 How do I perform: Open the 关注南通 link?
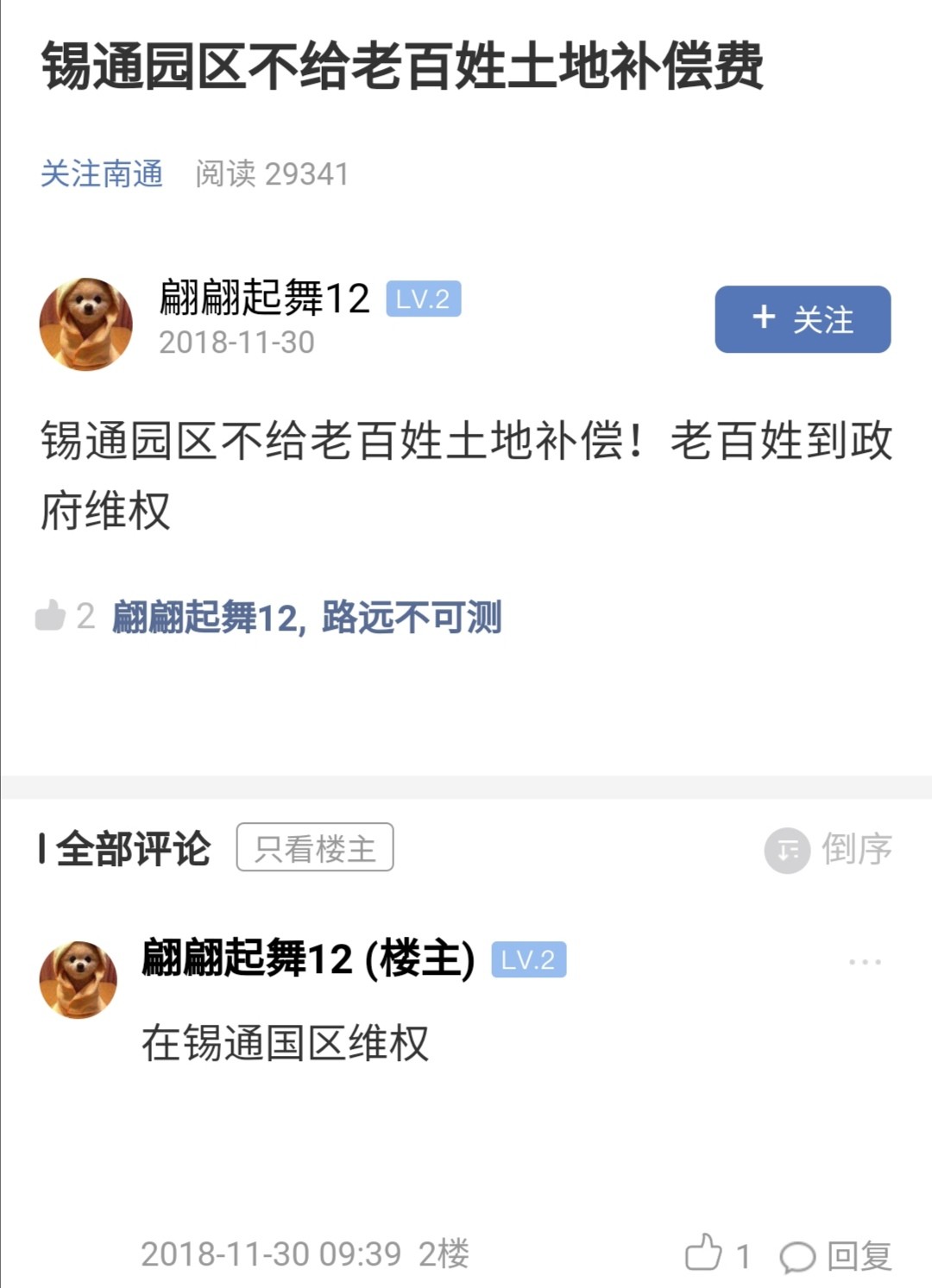point(102,174)
